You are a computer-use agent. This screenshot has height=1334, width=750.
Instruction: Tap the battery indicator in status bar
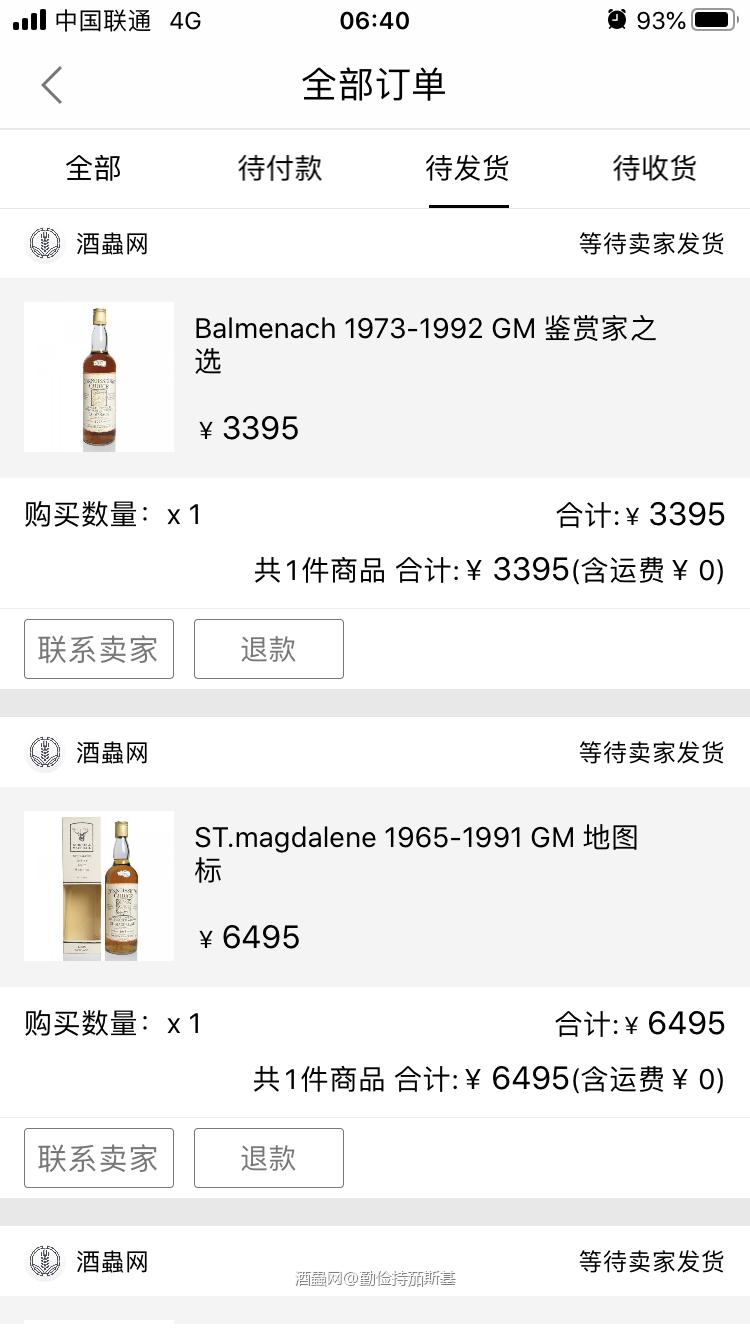712,18
